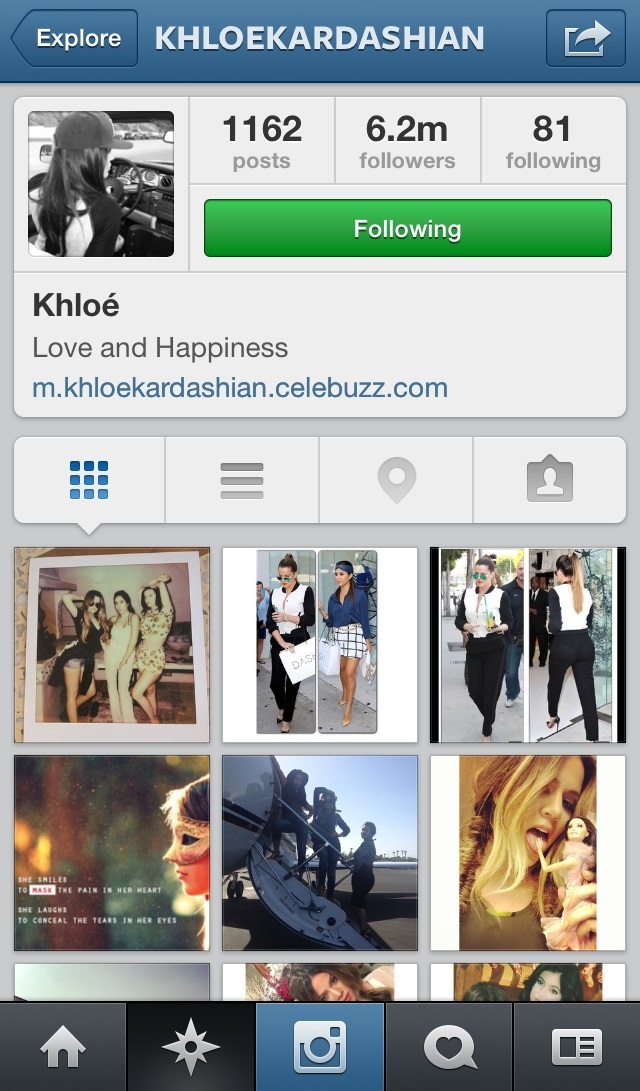Open the activity heart bubble tab
This screenshot has width=640, height=1091.
449,1047
